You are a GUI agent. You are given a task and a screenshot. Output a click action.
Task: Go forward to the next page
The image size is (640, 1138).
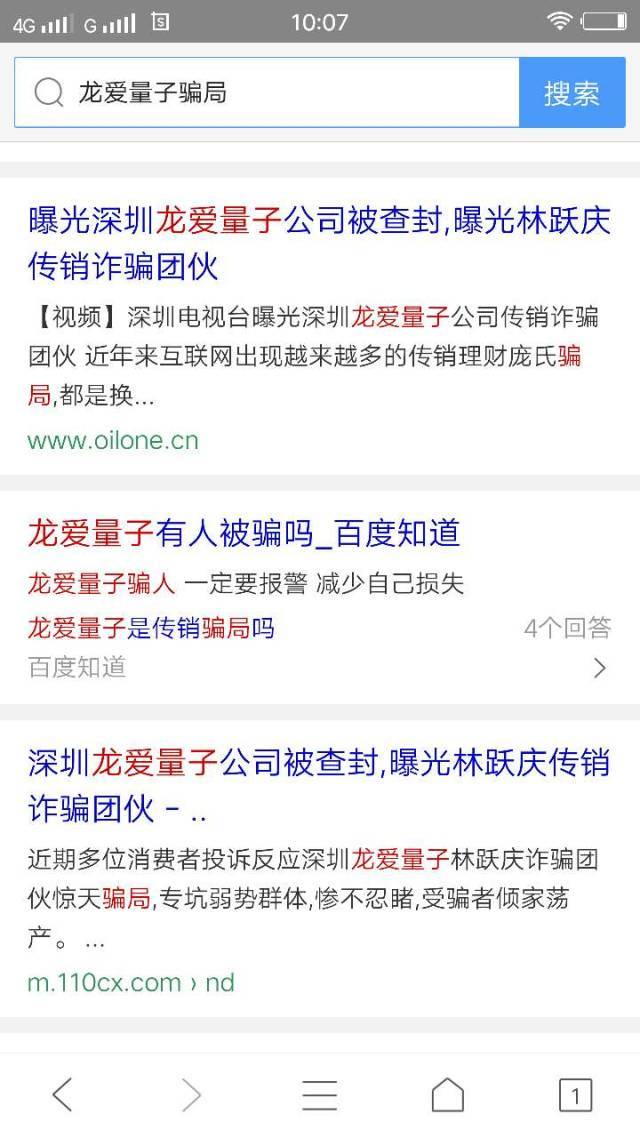click(x=191, y=1095)
